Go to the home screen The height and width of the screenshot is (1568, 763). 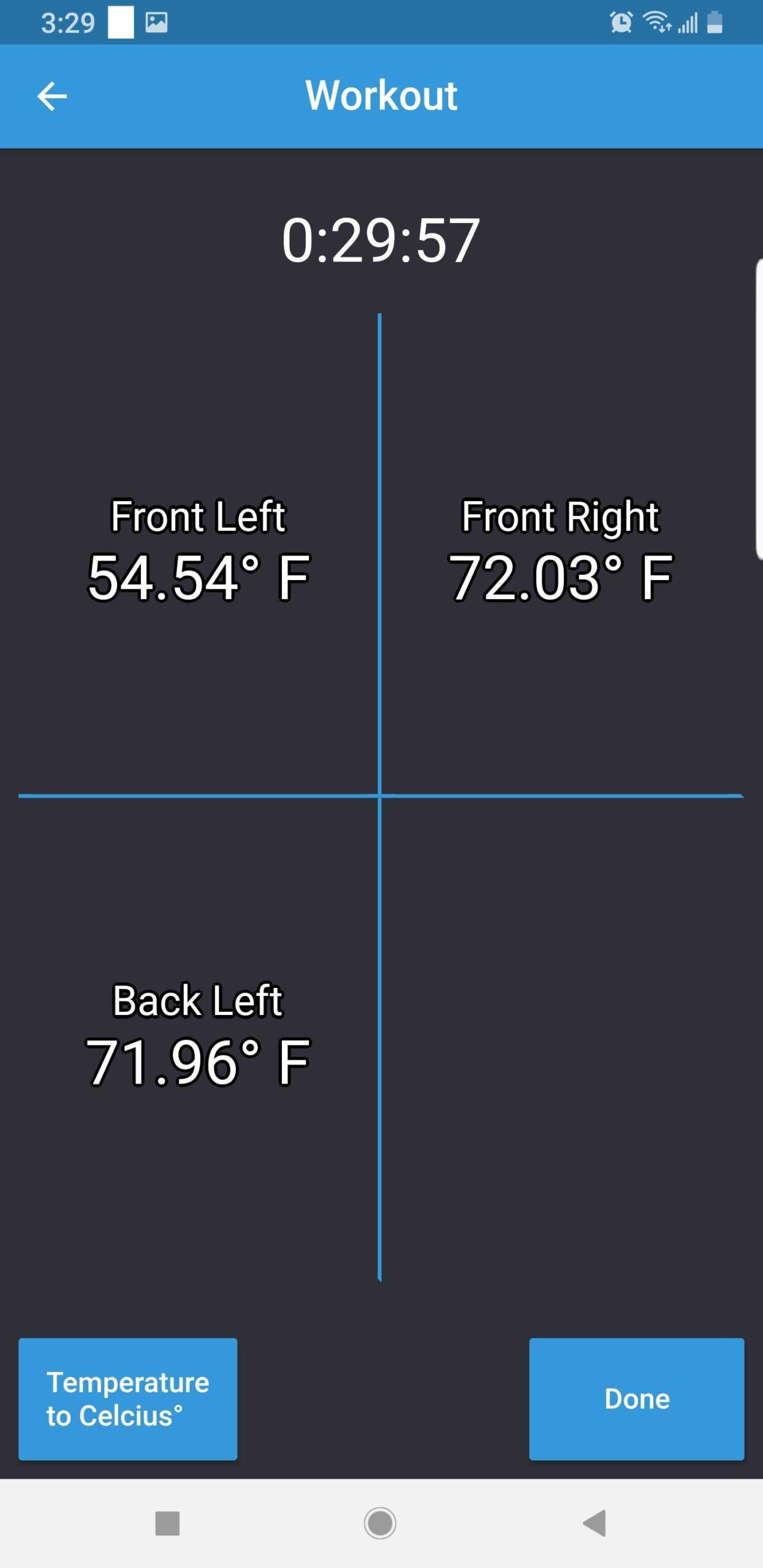coord(380,1523)
